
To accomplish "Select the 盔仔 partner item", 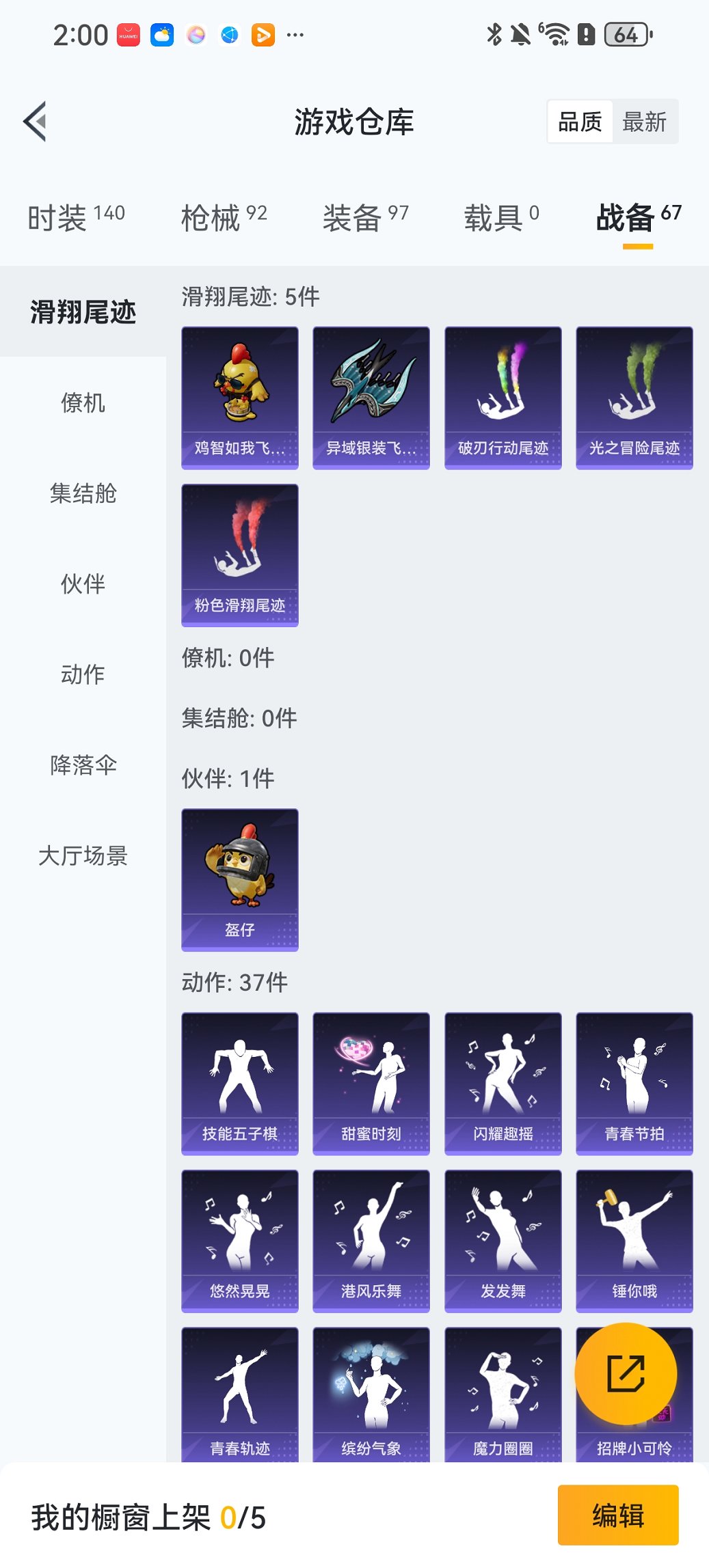I will click(239, 881).
